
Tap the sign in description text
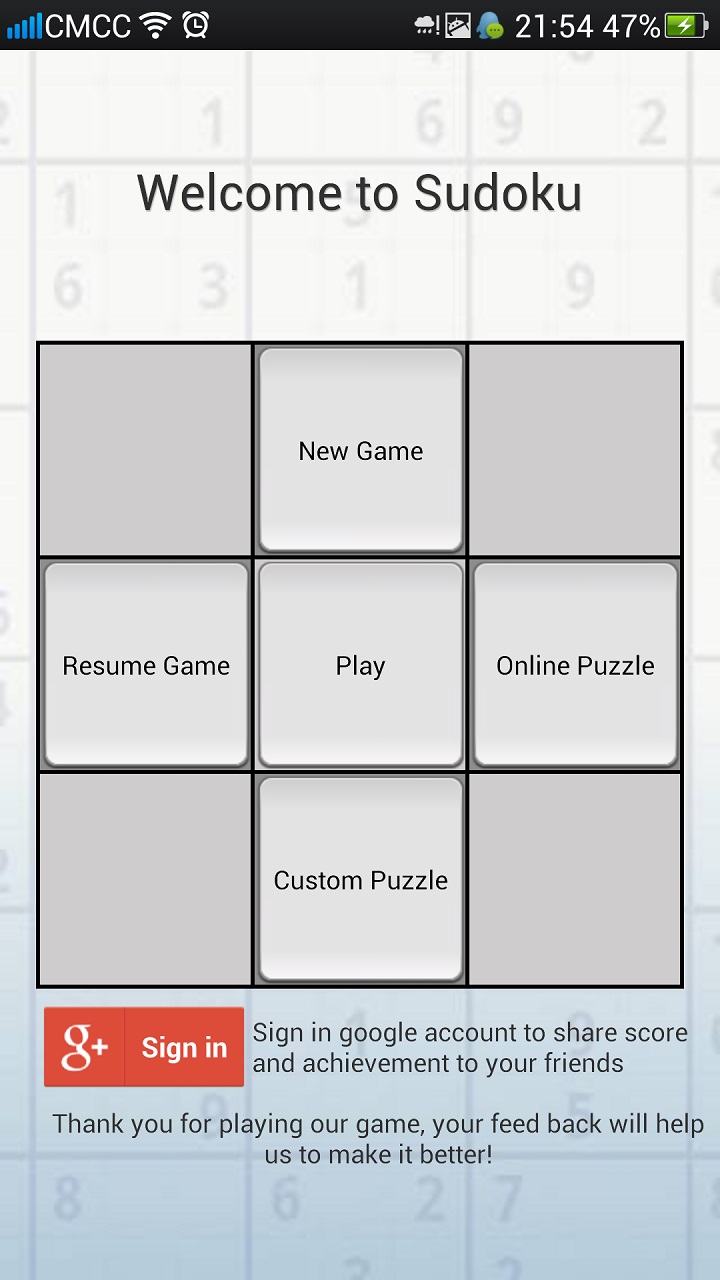(x=469, y=1047)
